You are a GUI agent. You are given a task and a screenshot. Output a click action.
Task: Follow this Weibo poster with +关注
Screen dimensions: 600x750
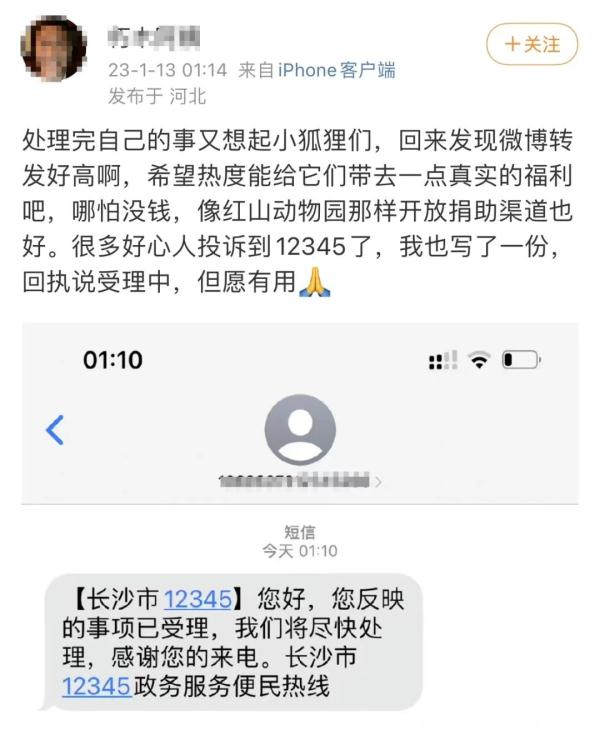[531, 44]
